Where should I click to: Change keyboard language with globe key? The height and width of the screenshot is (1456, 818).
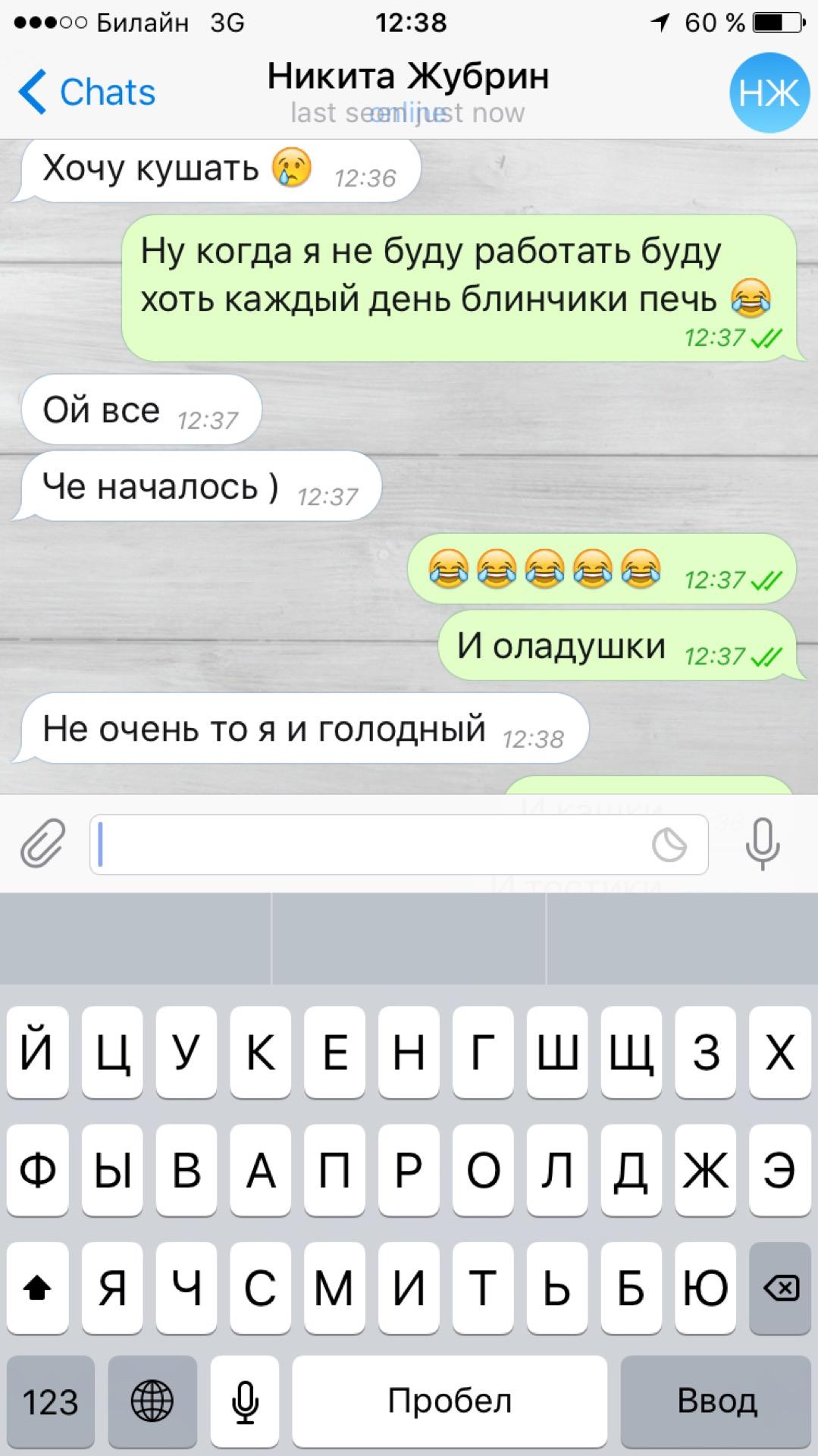[152, 1401]
